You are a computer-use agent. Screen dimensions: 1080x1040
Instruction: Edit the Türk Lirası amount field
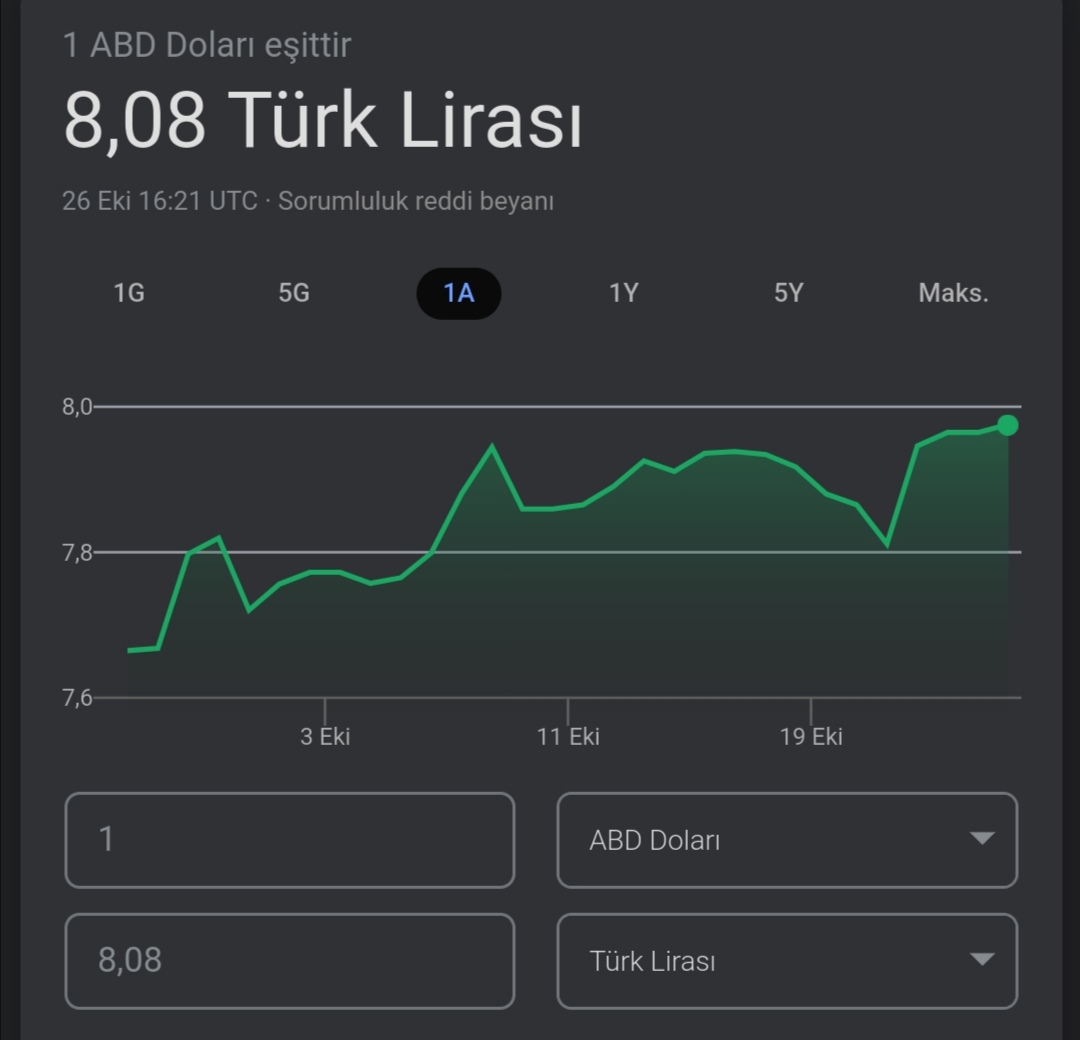click(289, 961)
